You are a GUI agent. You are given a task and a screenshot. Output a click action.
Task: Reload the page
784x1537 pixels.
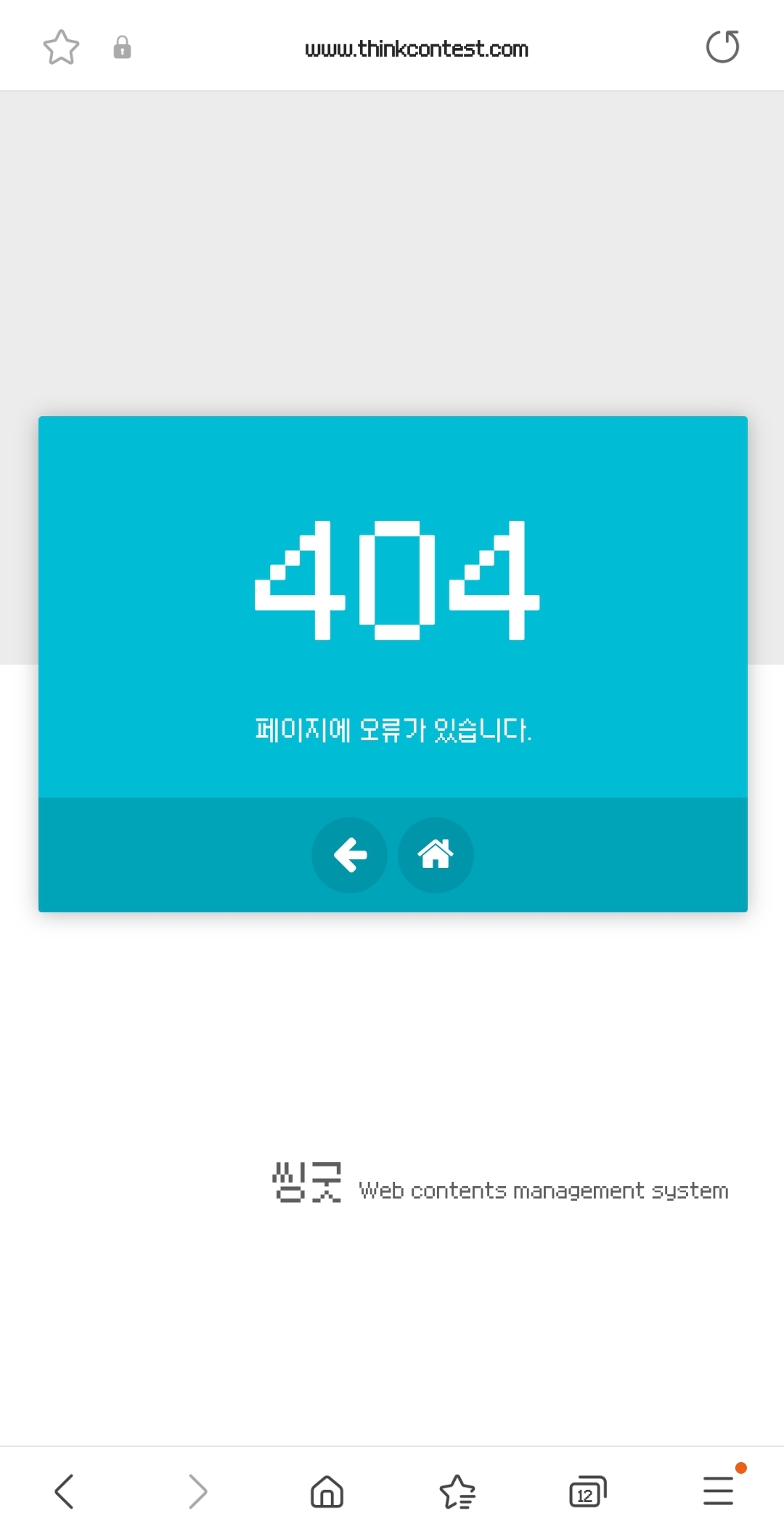click(x=722, y=47)
